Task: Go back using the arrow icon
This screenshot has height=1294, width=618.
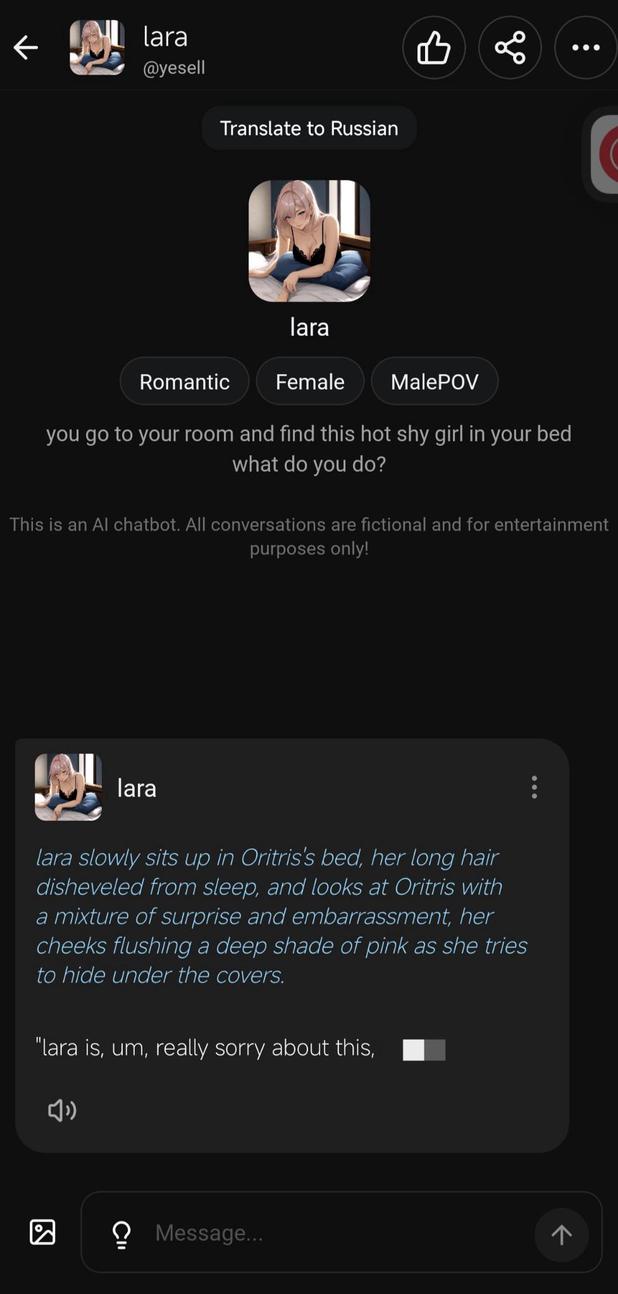Action: pyautogui.click(x=26, y=47)
